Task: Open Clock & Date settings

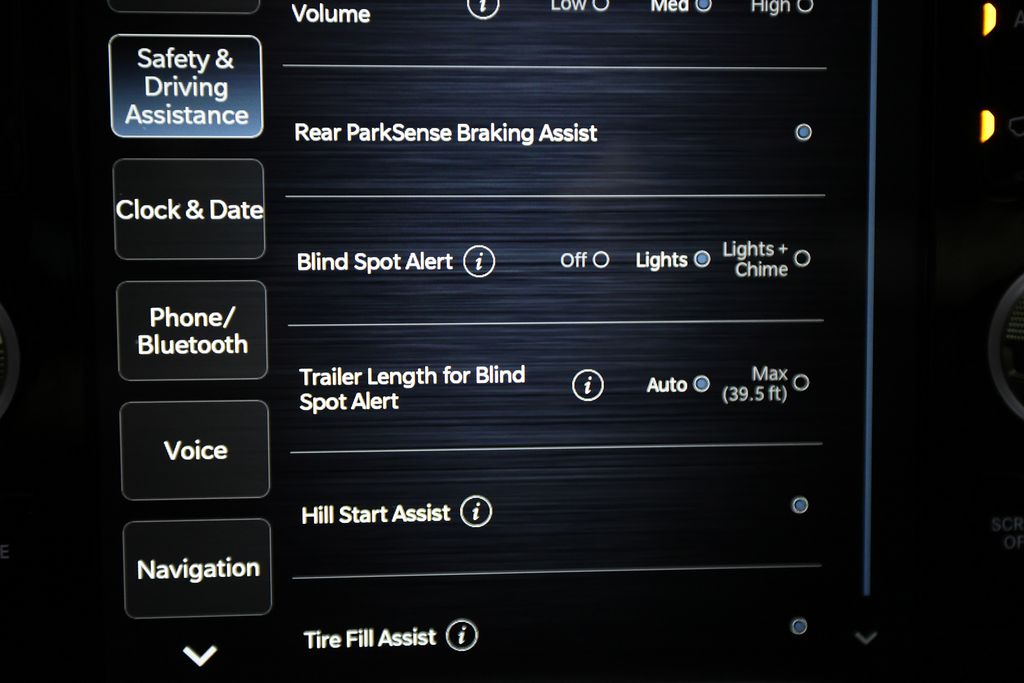Action: (x=189, y=210)
